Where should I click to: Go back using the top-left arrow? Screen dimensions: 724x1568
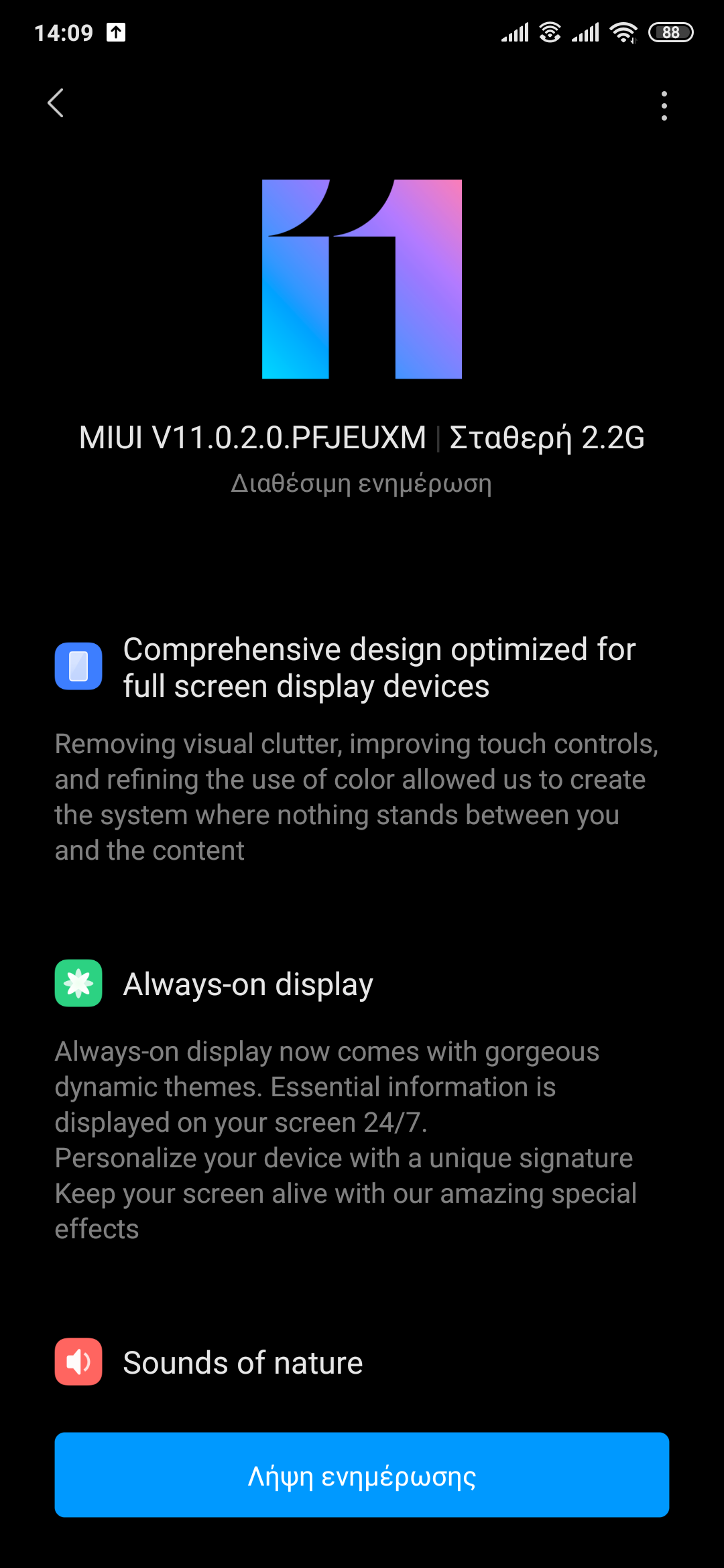click(x=56, y=103)
